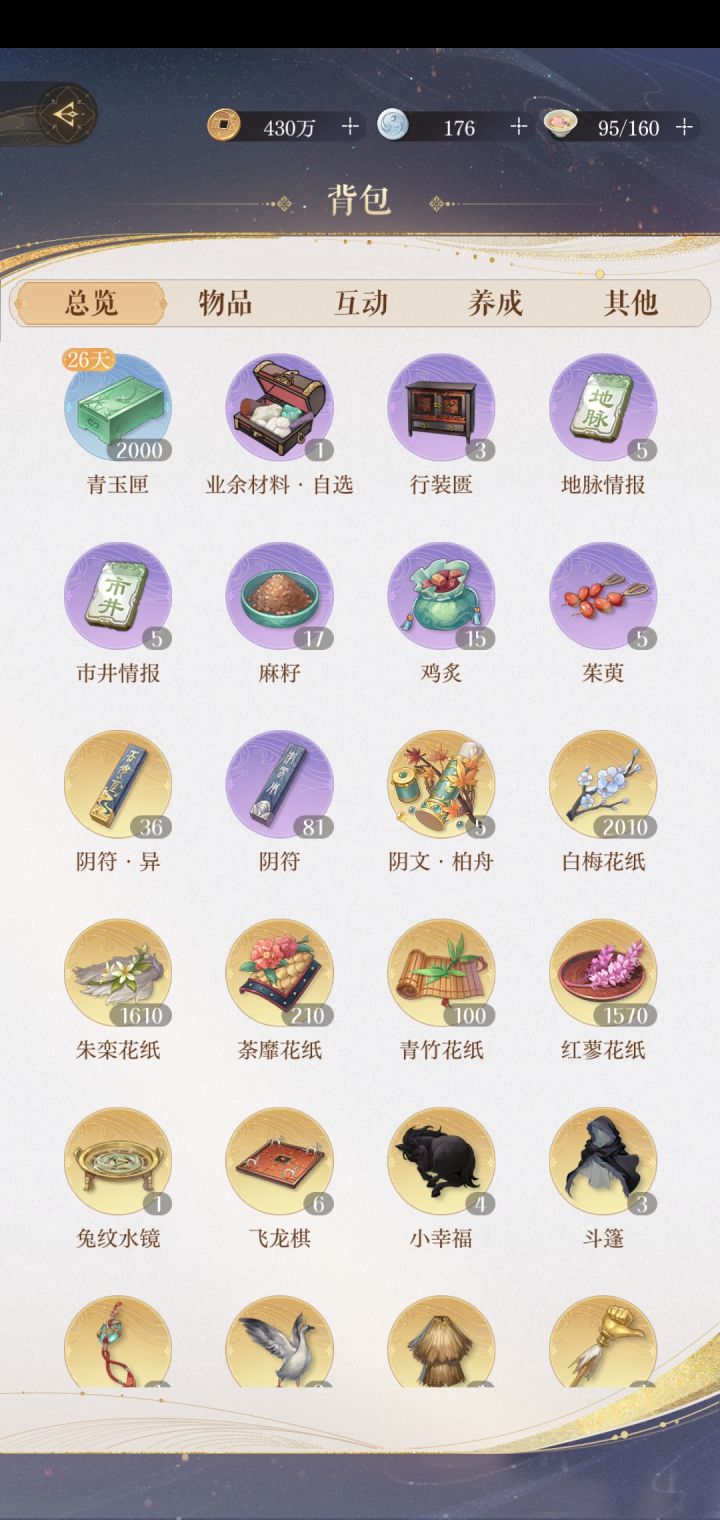Switch to the 物品 tab
Viewport: 720px width, 1520px height.
(225, 303)
